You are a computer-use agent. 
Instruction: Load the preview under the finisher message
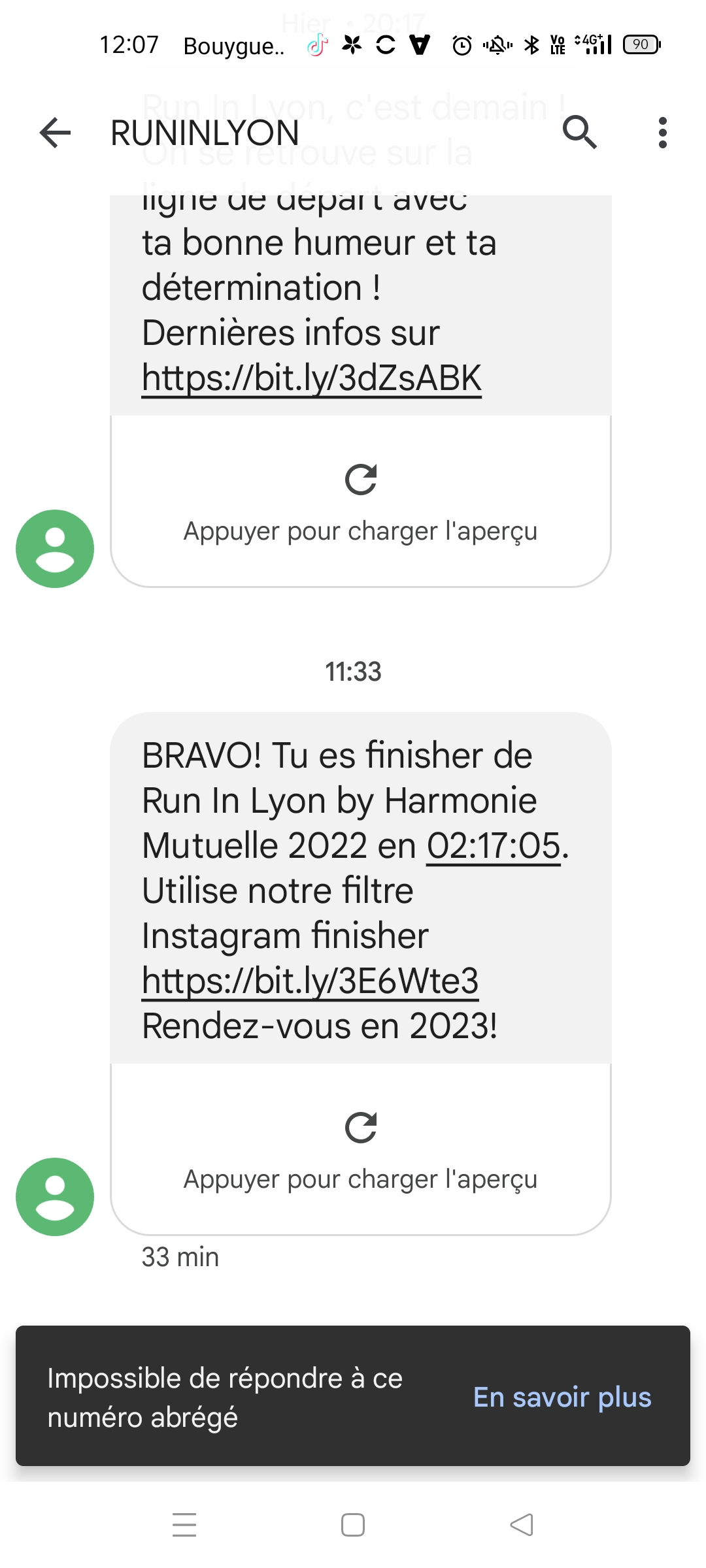coord(361,1149)
